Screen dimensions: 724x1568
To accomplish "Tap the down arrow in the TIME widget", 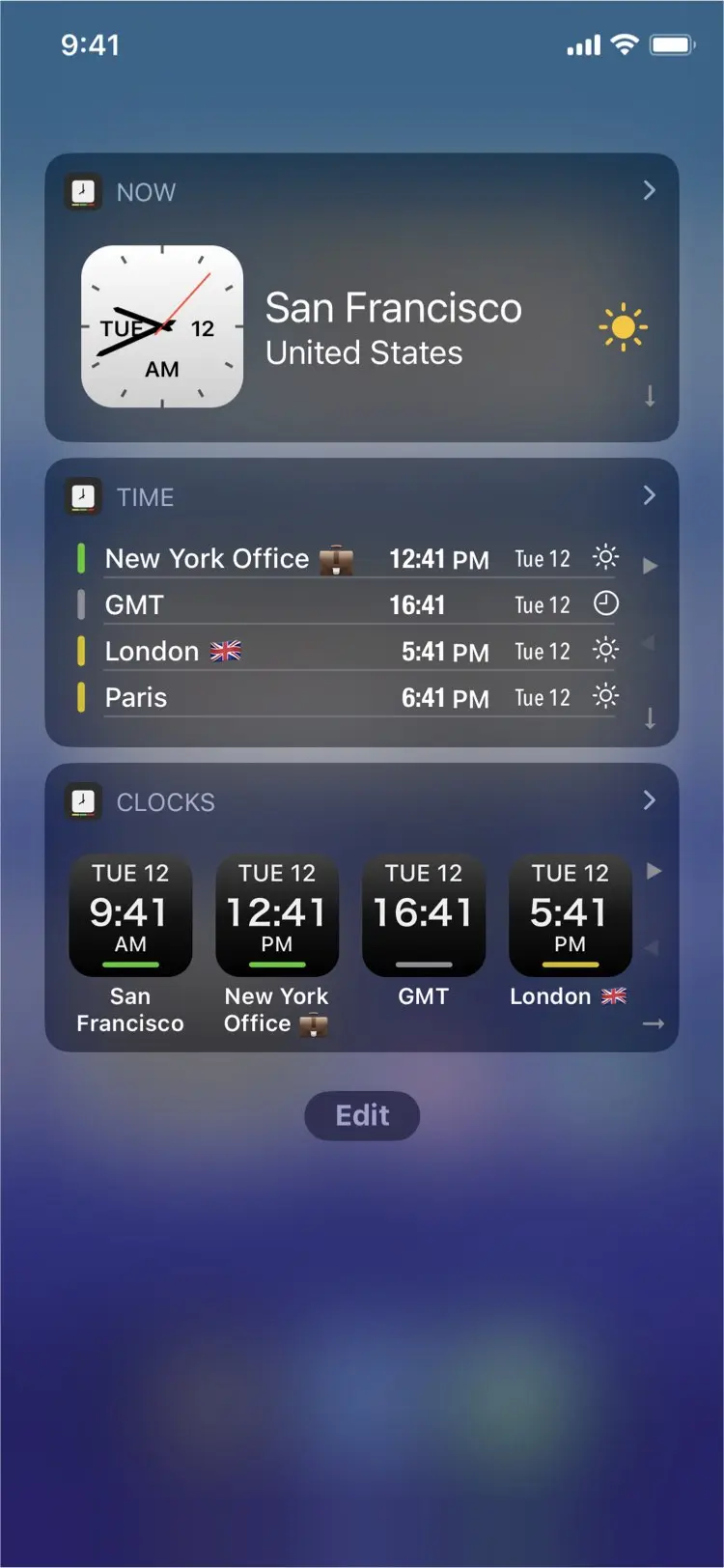I will (650, 717).
